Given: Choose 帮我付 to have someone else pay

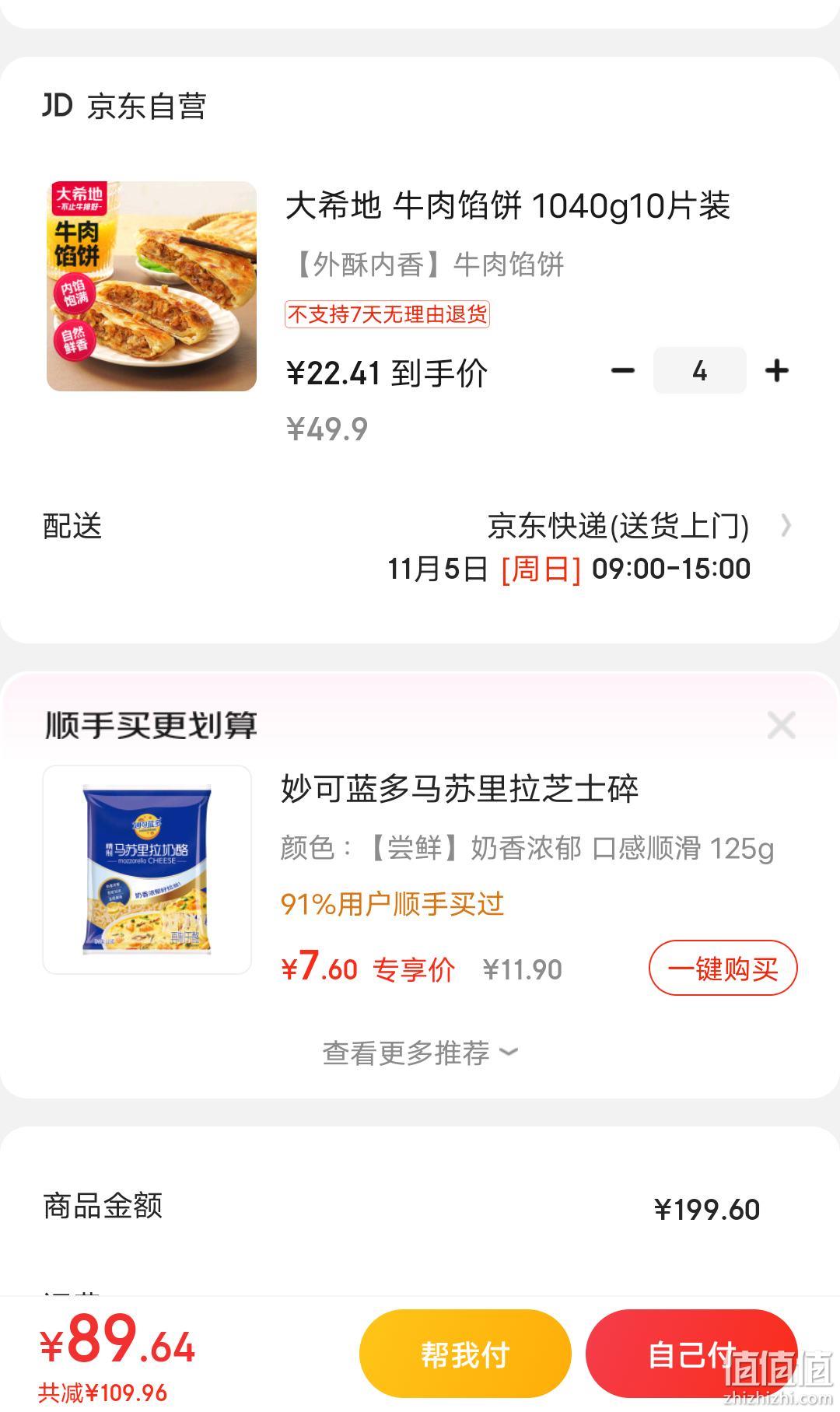Looking at the screenshot, I should (x=465, y=1354).
